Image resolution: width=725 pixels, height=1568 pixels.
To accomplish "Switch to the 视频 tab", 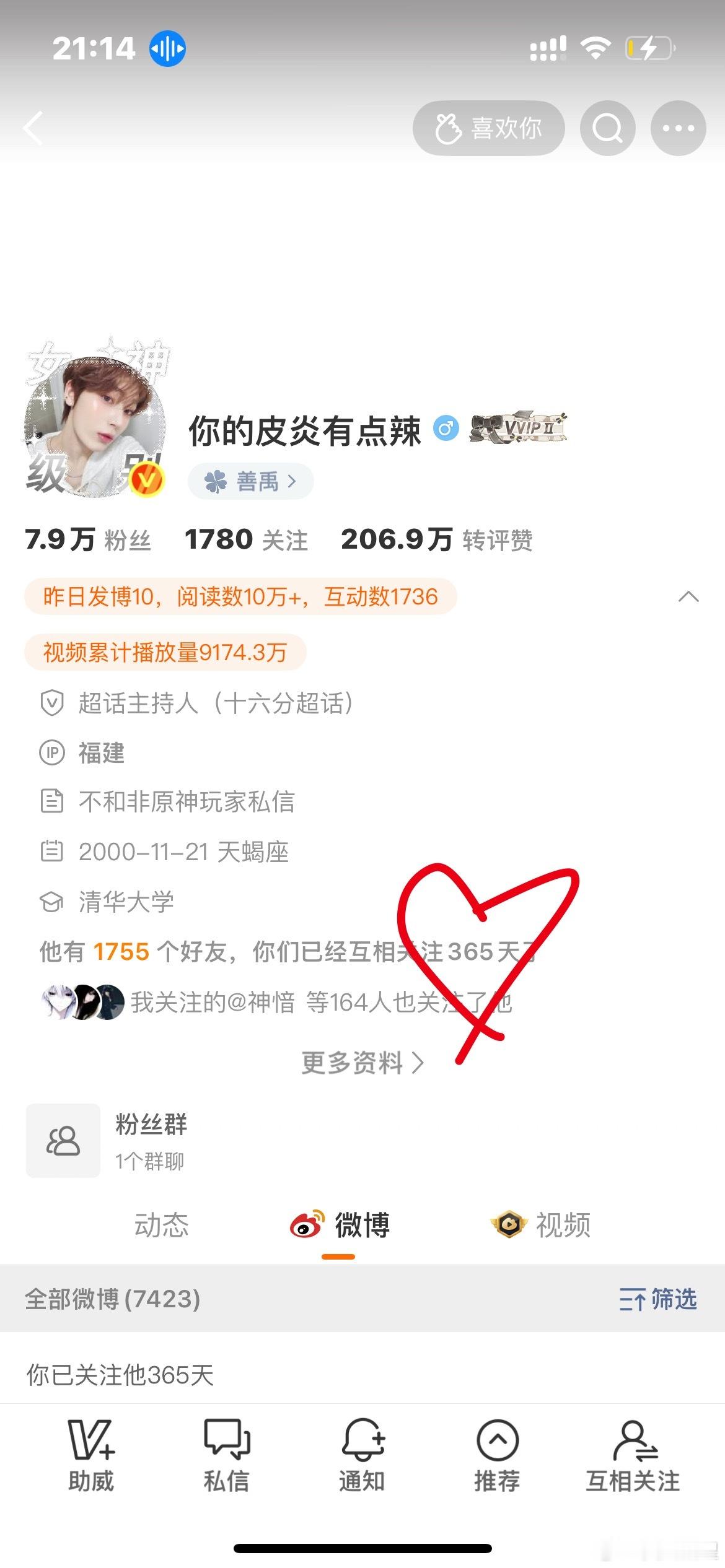I will click(x=540, y=1226).
